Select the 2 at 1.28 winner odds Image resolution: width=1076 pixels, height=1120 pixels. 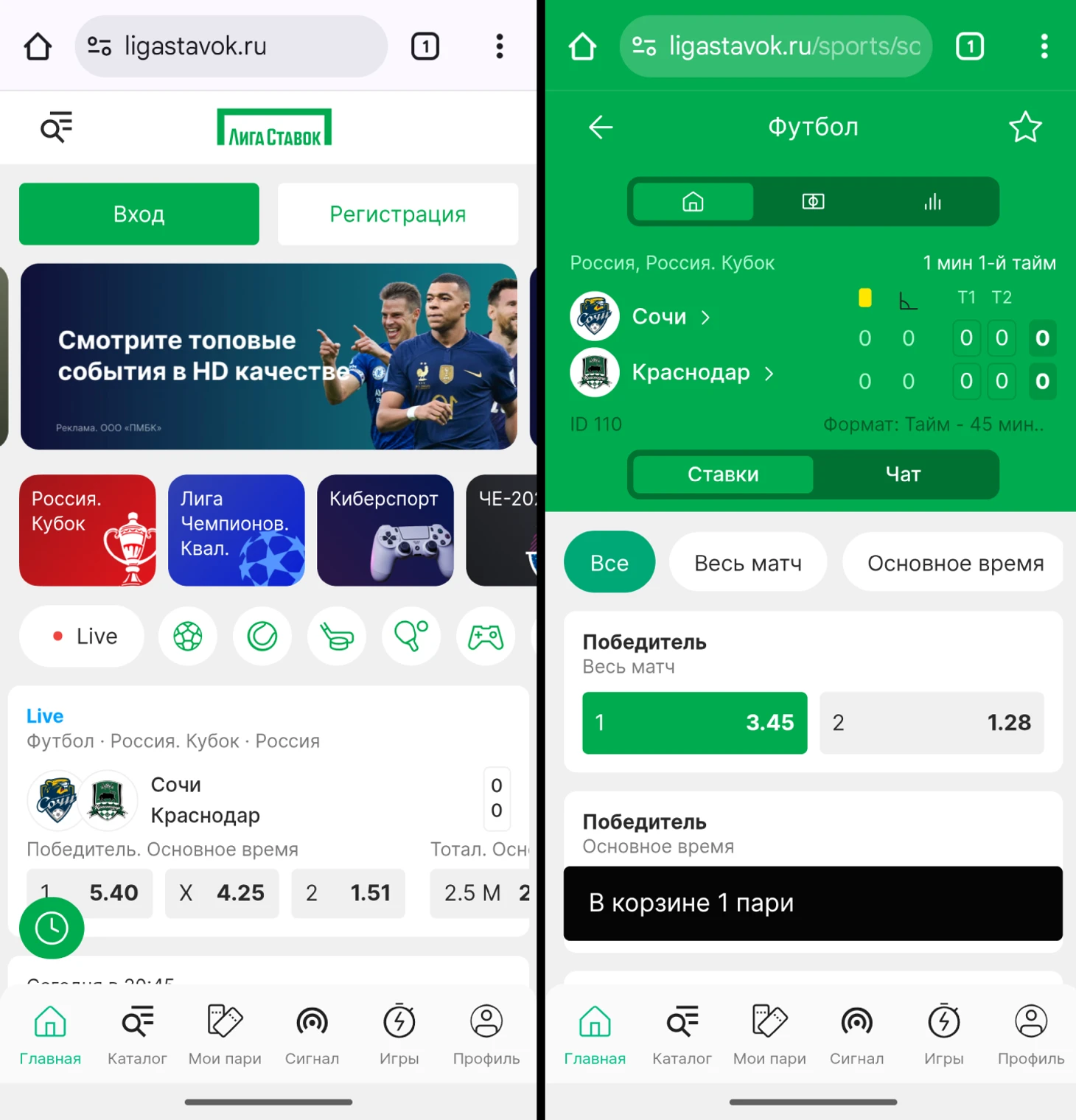[x=931, y=723]
